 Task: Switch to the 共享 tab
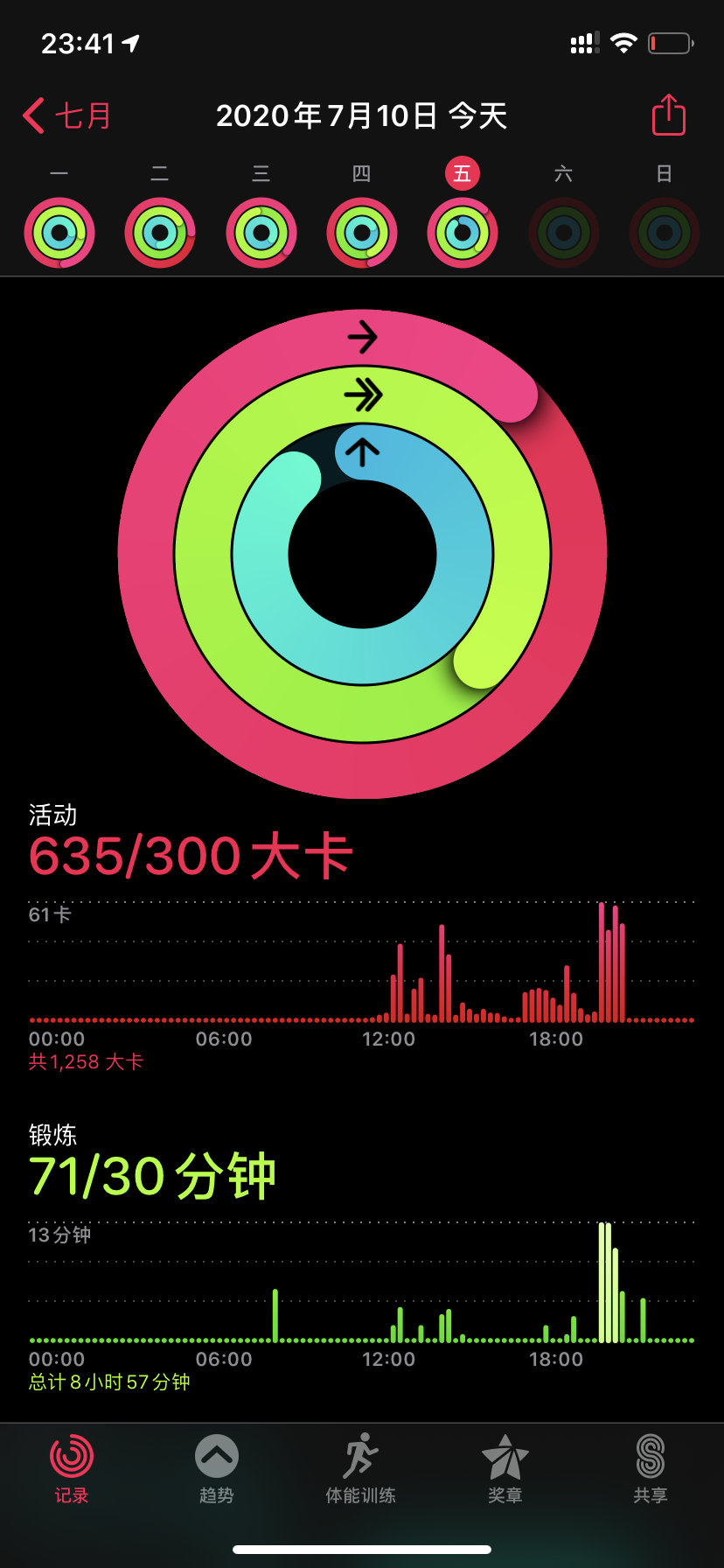651,1468
